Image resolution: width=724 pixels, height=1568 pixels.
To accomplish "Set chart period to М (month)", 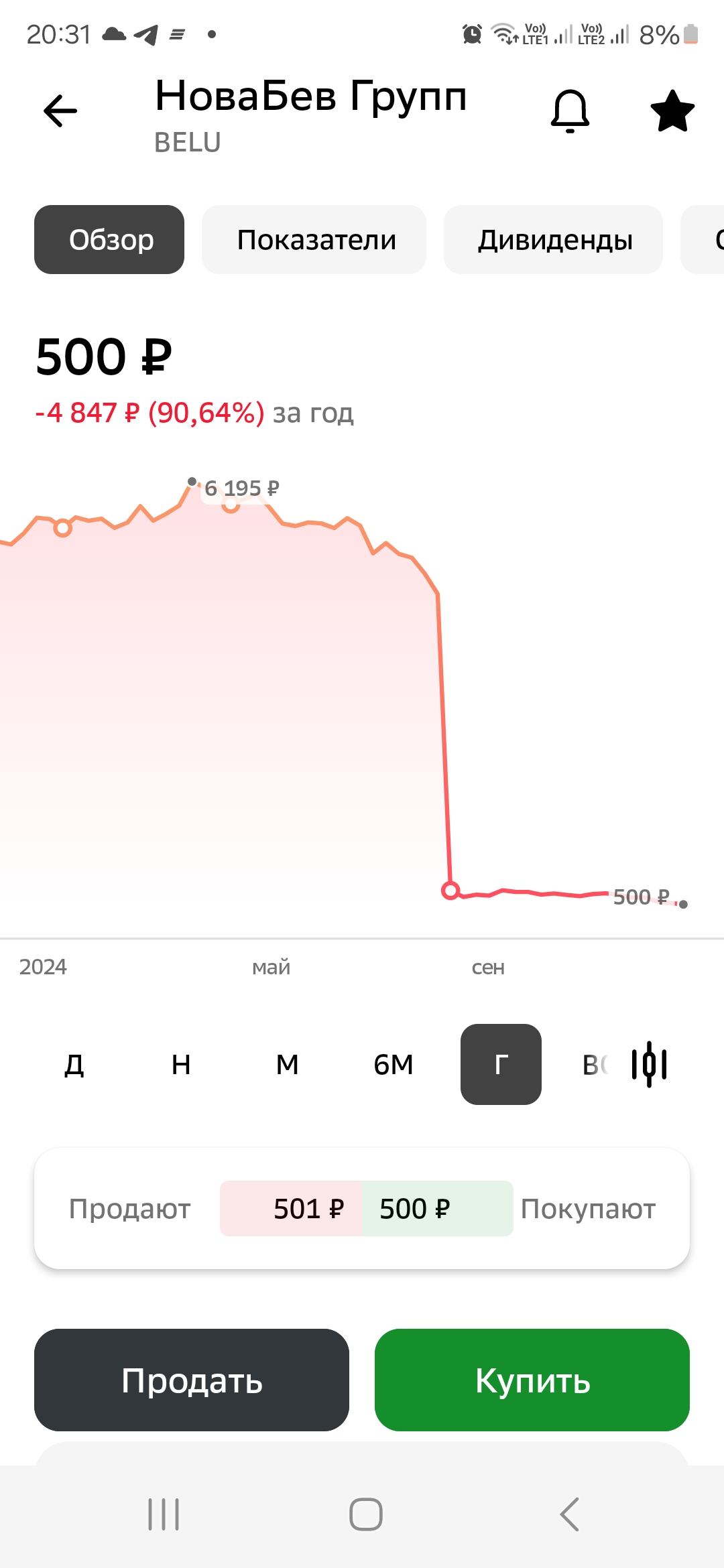I will (x=288, y=1064).
